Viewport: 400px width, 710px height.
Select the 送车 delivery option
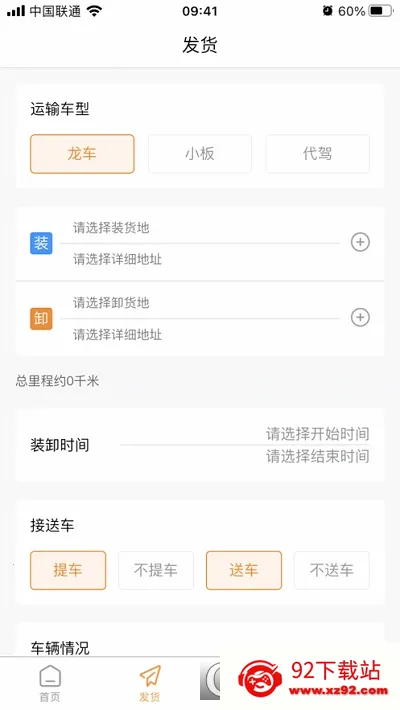(244, 570)
